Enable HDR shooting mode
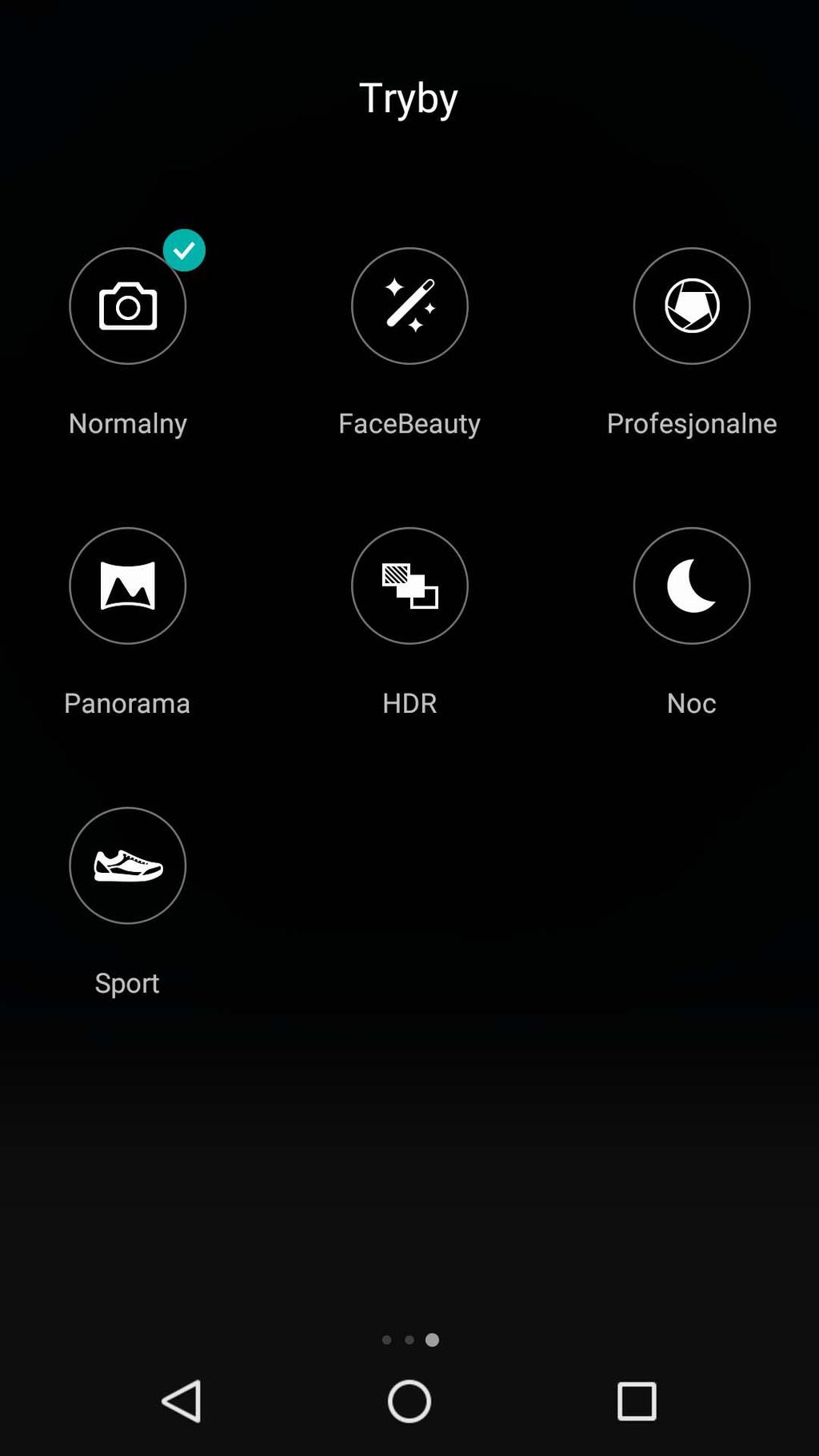This screenshot has height=1456, width=819. [x=409, y=586]
